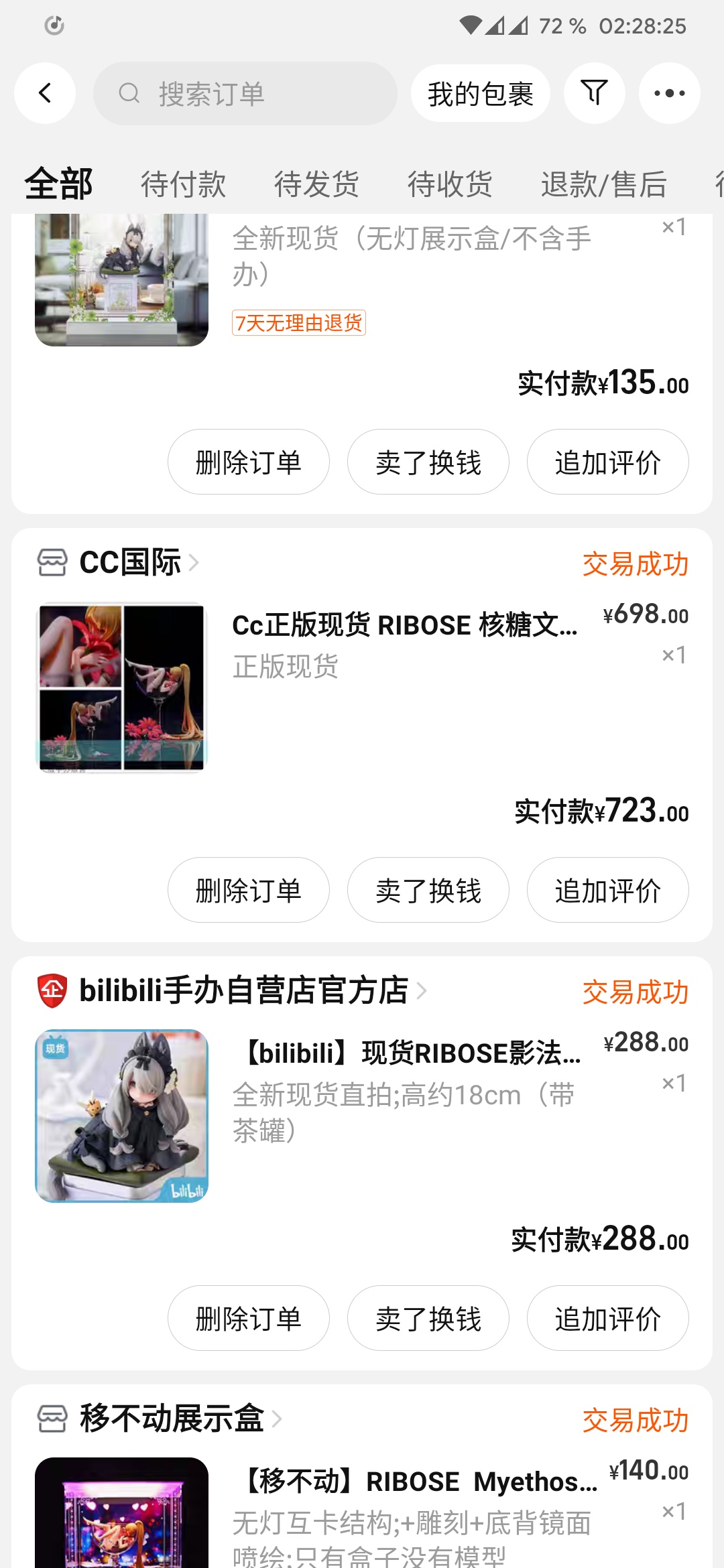724x1568 pixels.
Task: Open the CC国际 shop page
Action: (131, 562)
